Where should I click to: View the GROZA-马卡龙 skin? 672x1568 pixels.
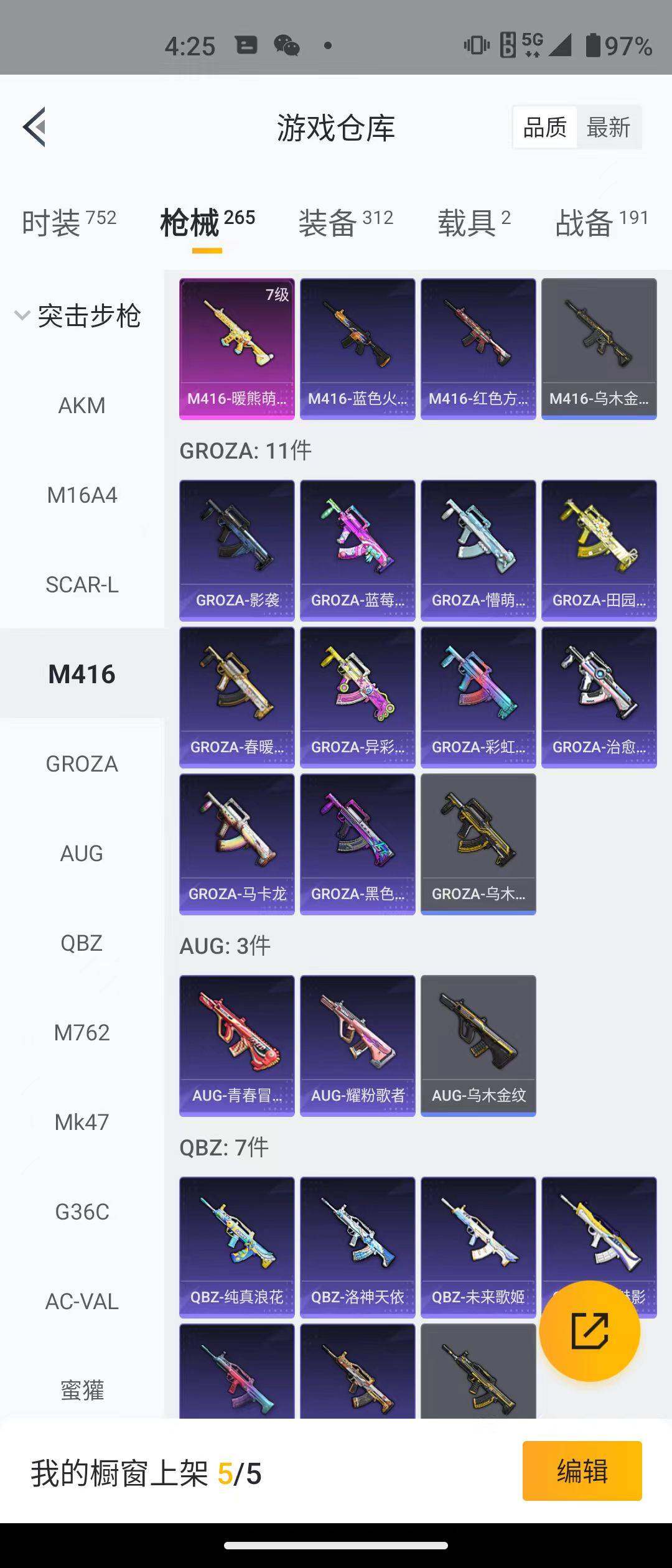(x=236, y=844)
